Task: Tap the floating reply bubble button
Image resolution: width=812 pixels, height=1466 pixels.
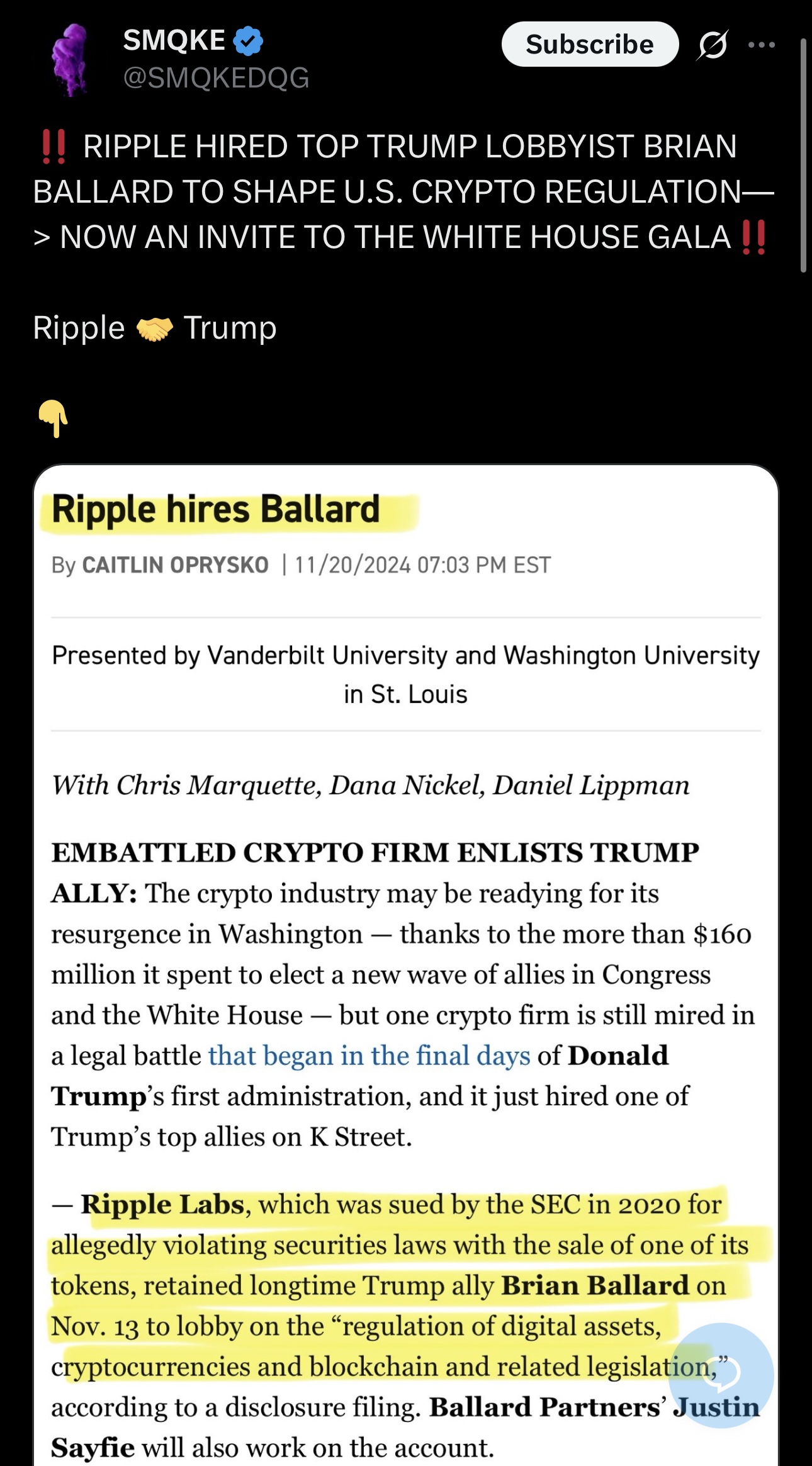Action: pos(721,1375)
